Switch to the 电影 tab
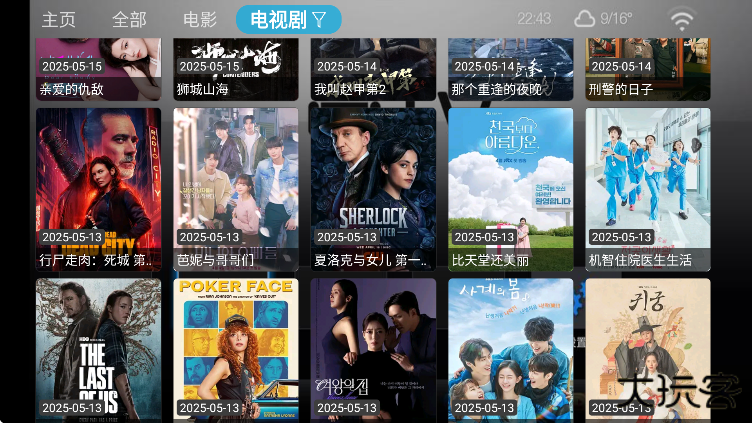The image size is (752, 423). tap(200, 19)
